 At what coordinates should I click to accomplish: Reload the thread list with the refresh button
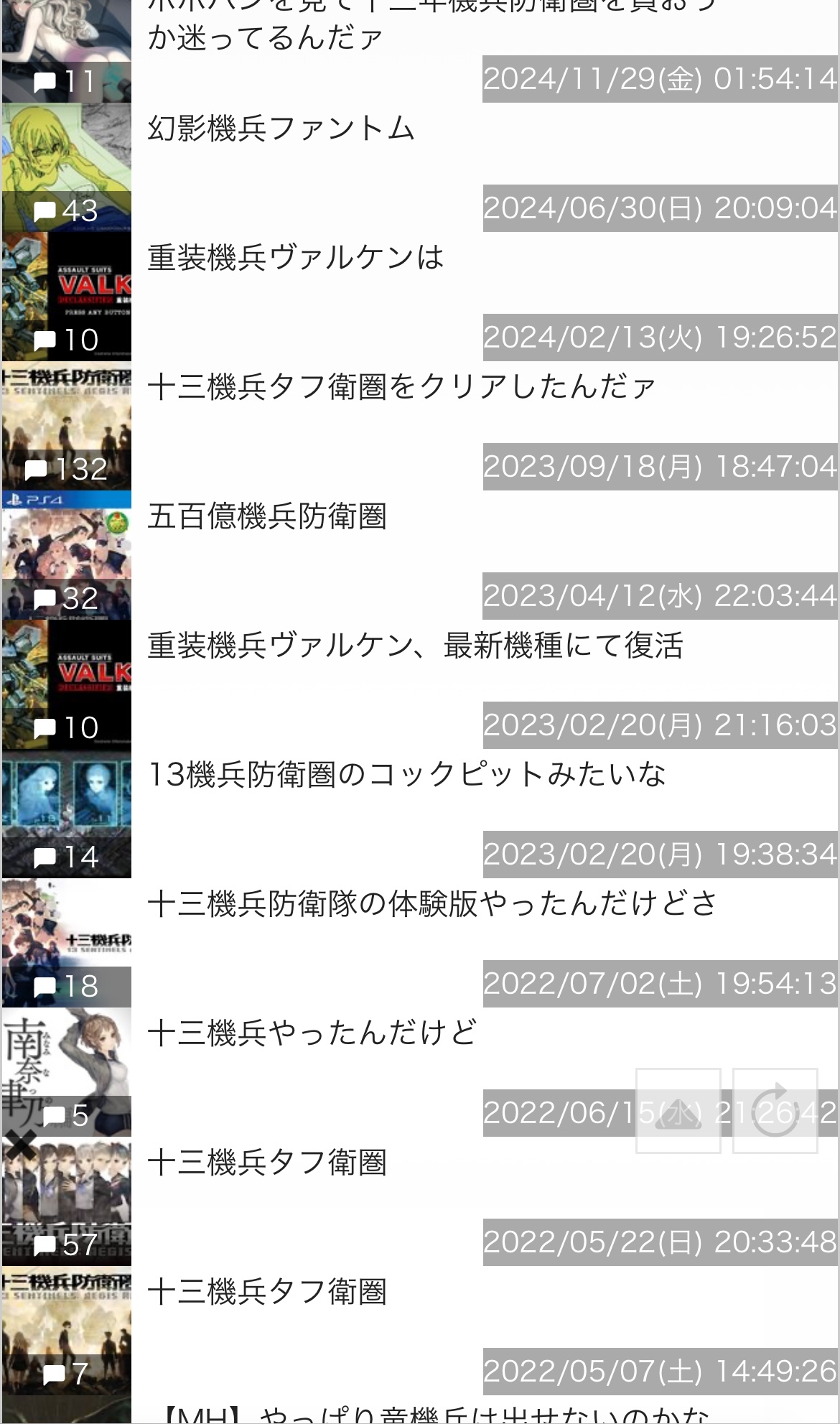pos(775,1111)
